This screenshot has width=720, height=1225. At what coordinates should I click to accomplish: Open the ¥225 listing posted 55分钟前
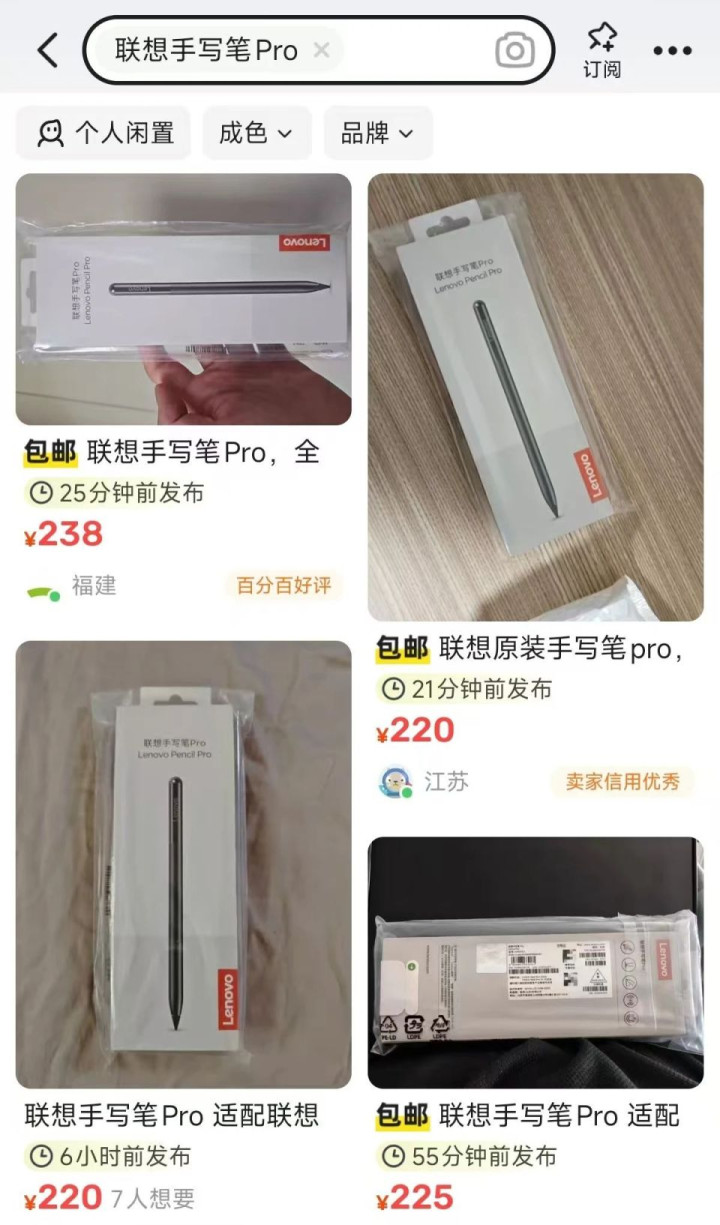click(x=535, y=962)
